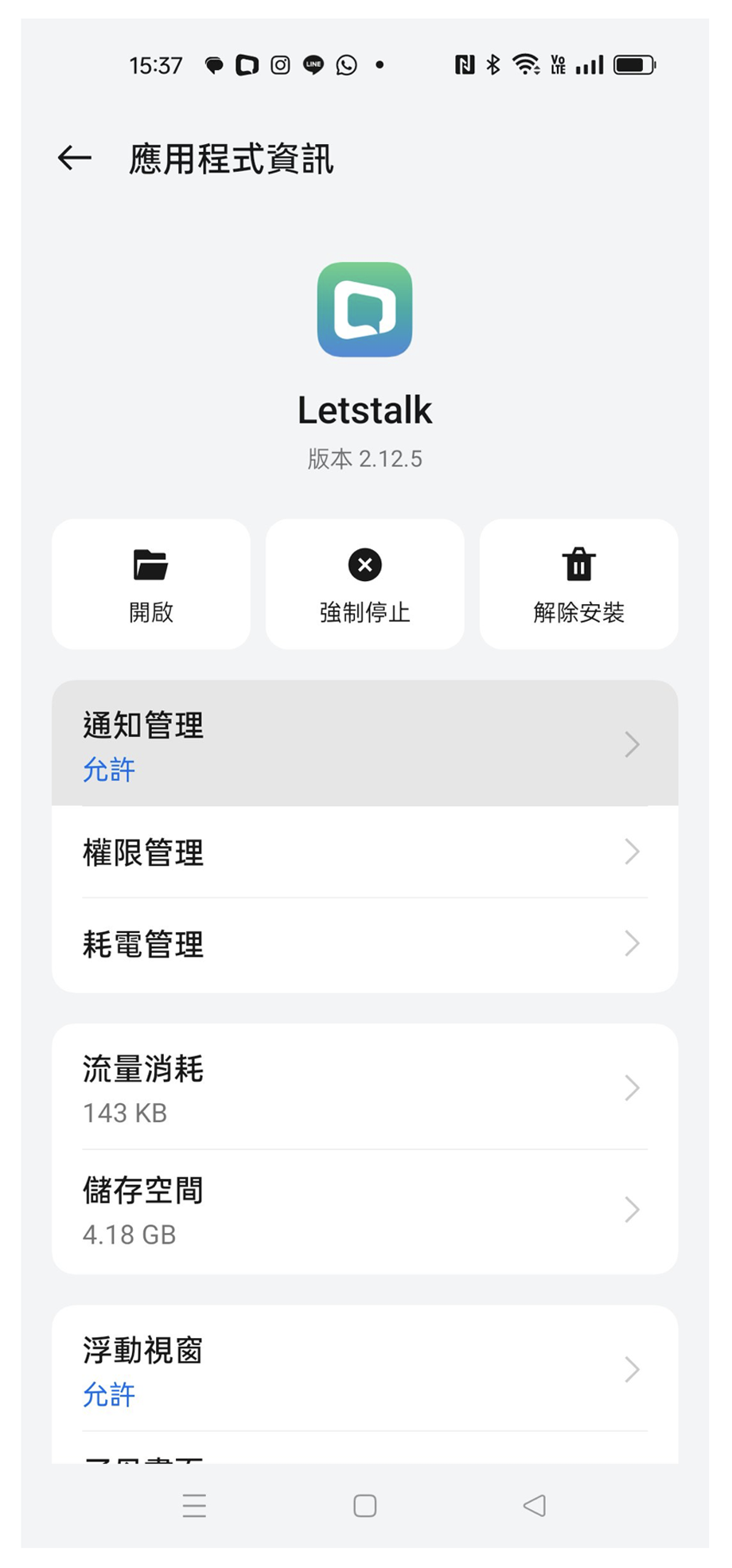View 耗電管理 battery management
Image resolution: width=732 pixels, height=1568 pixels.
coord(364,944)
